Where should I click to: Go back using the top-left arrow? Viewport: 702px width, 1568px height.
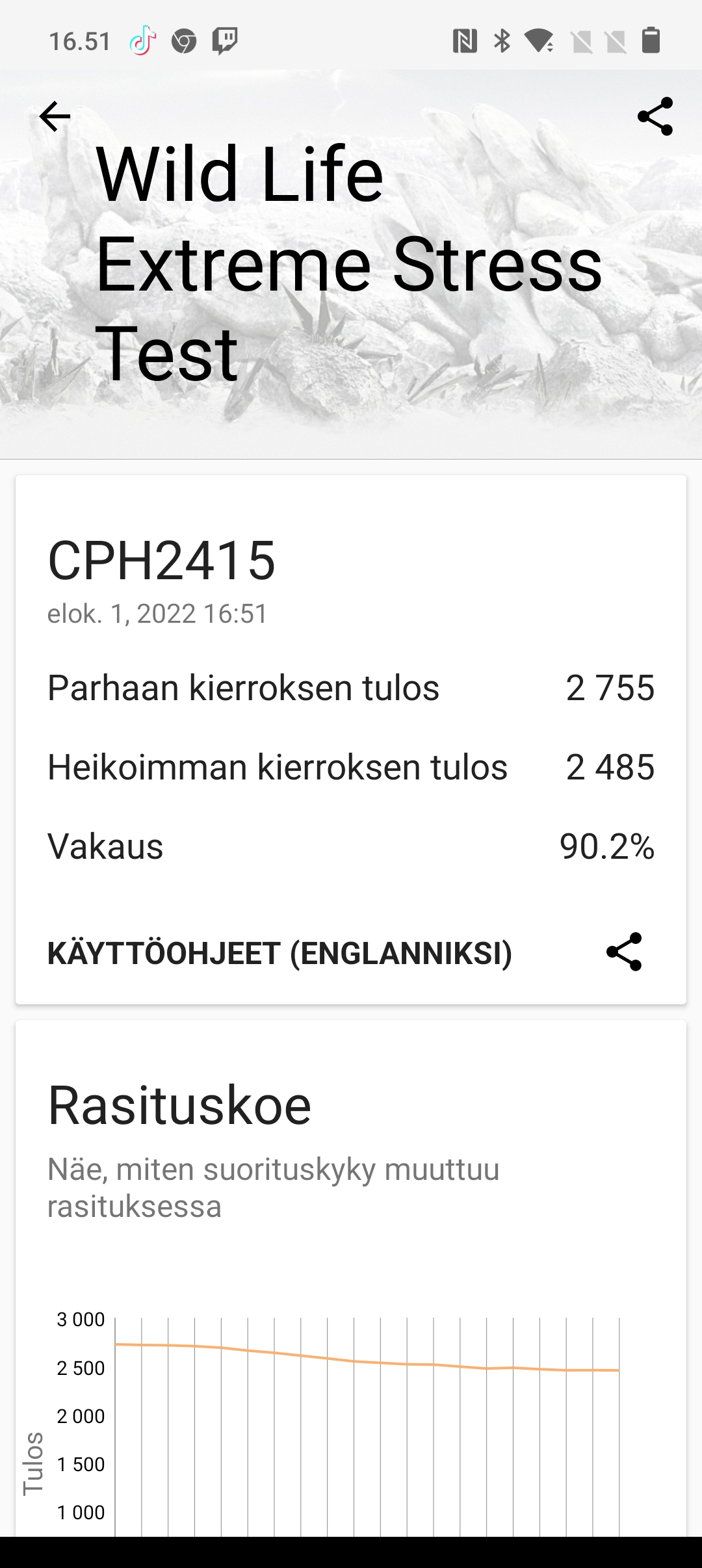tap(55, 117)
